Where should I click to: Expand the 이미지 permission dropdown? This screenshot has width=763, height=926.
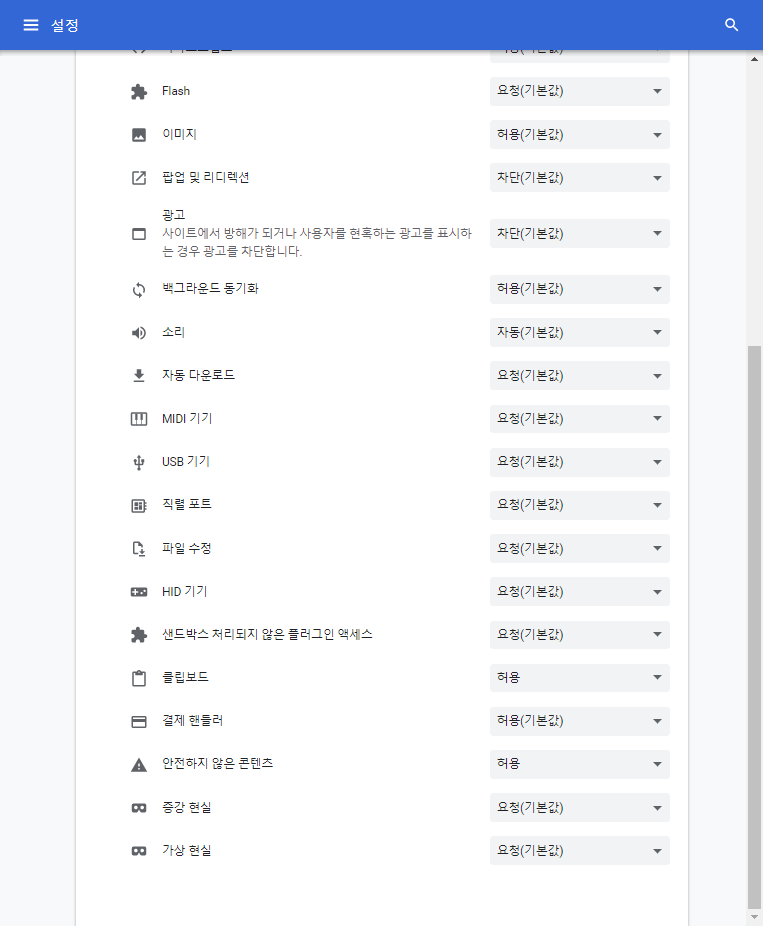(579, 135)
